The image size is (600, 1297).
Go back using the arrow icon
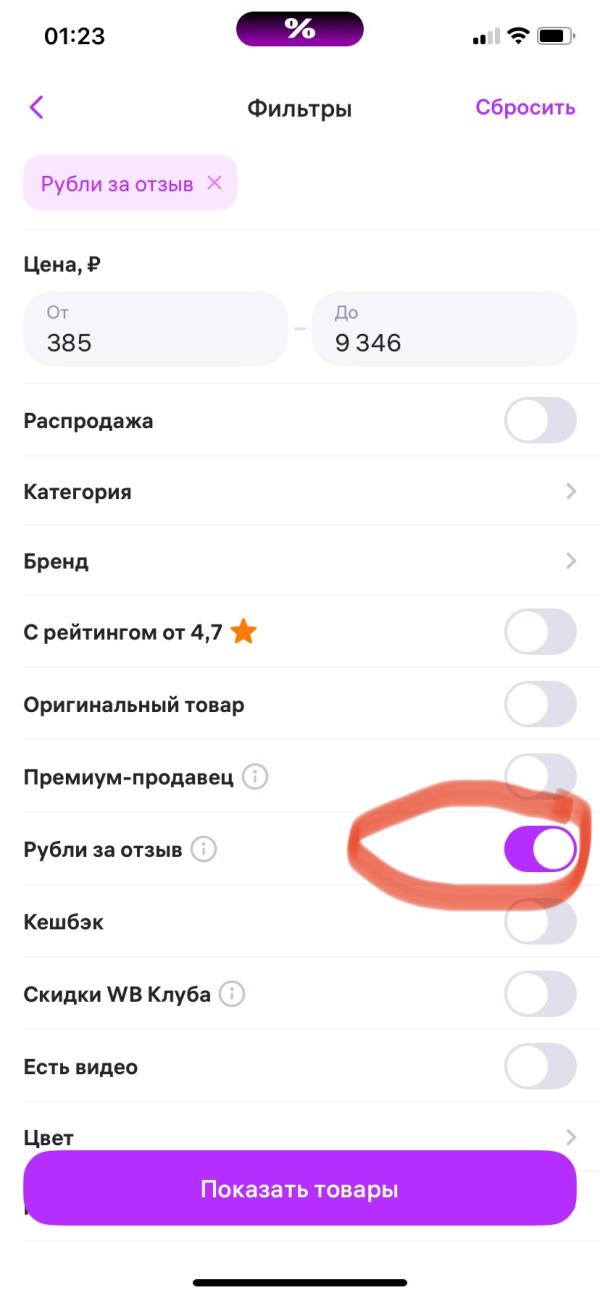pyautogui.click(x=37, y=107)
